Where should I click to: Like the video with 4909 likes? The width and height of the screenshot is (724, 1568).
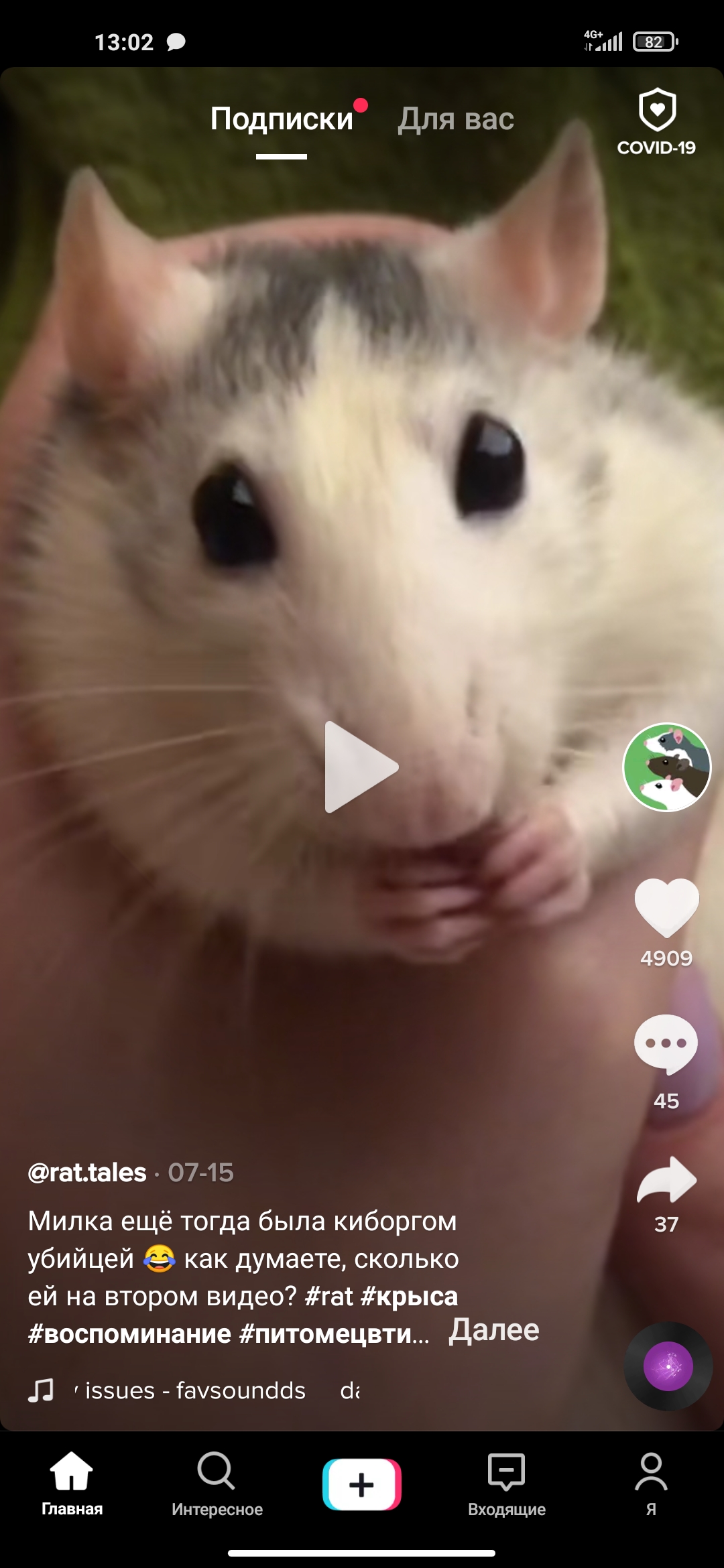coord(666,907)
